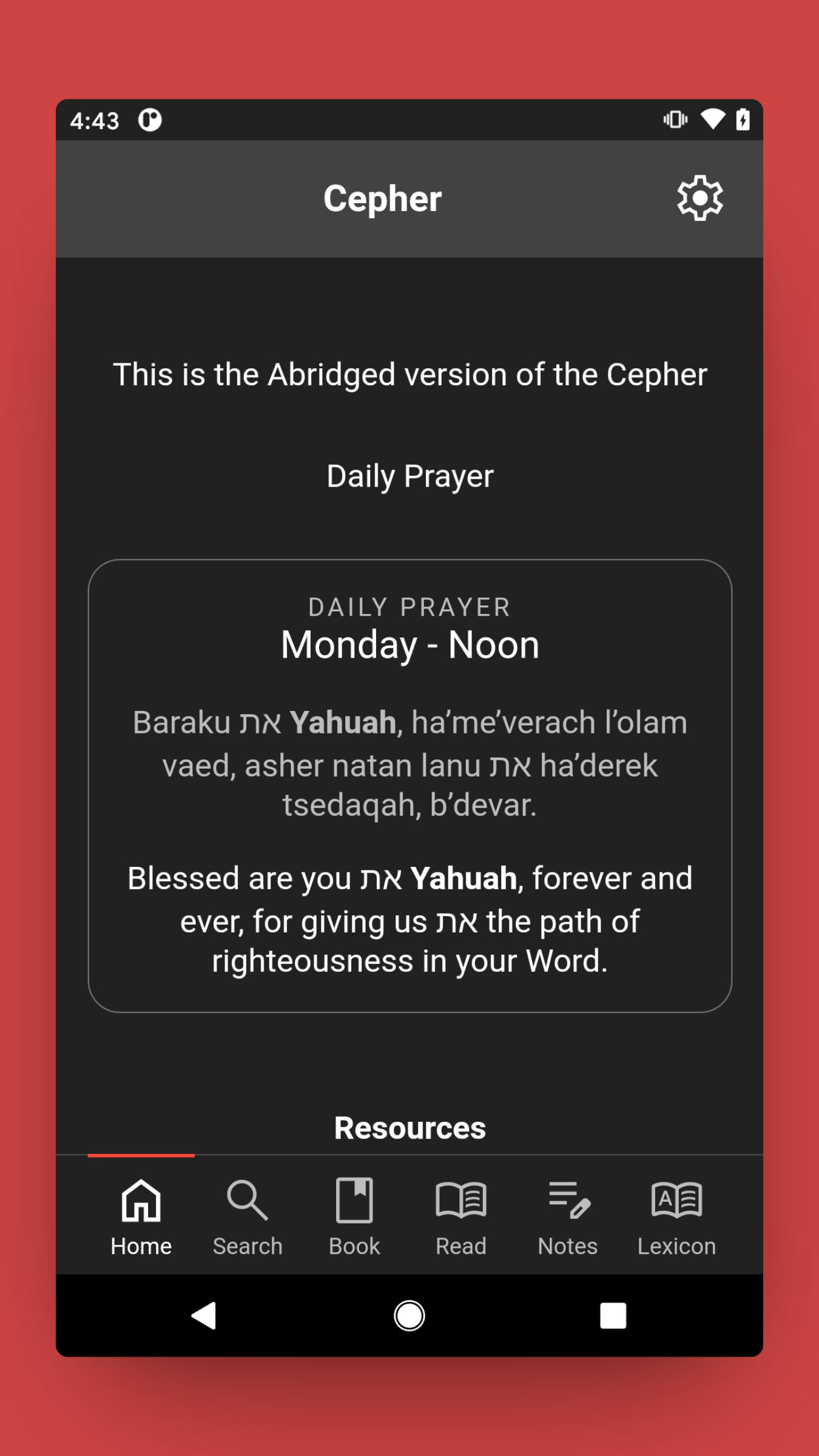This screenshot has height=1456, width=819.
Task: Open the Book tab
Action: click(x=354, y=1216)
